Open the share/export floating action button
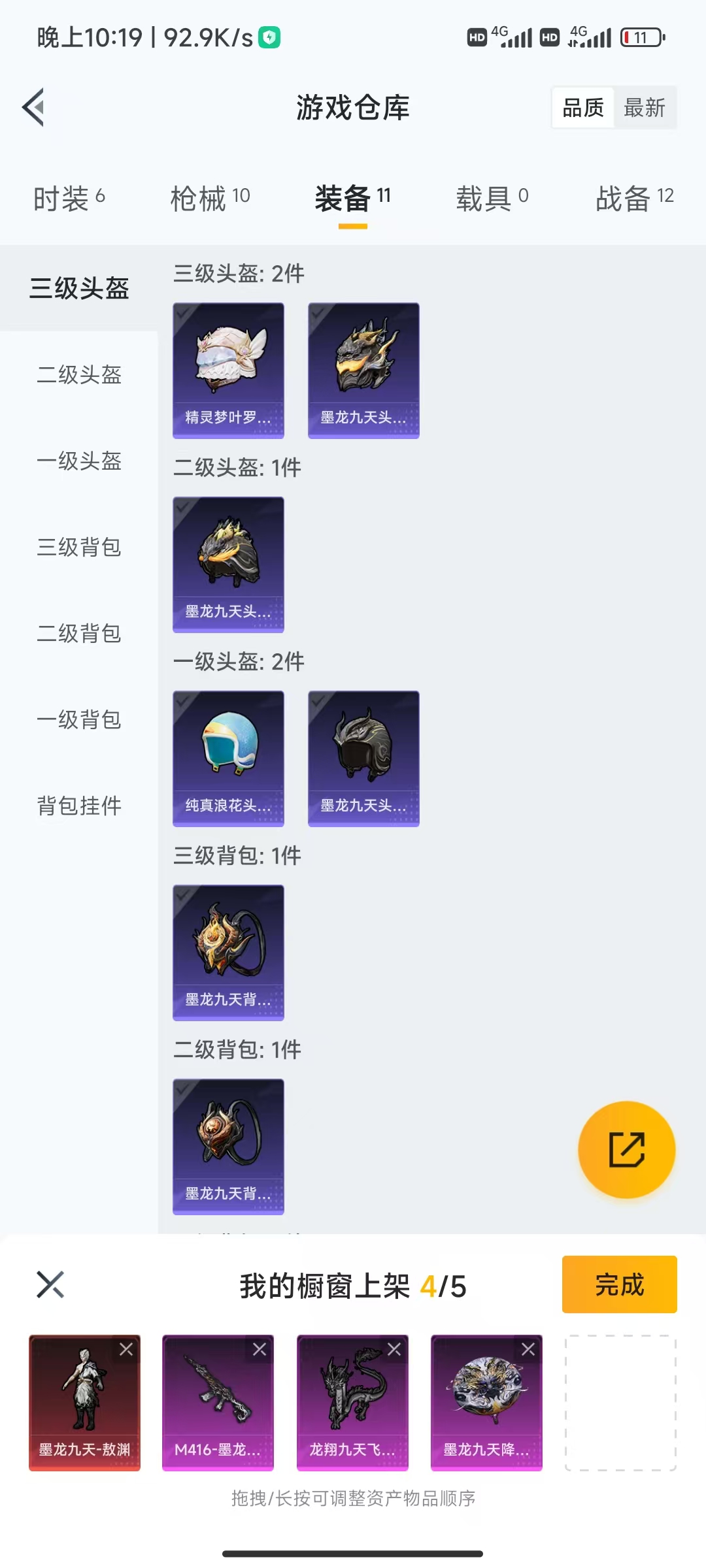 [x=626, y=1150]
